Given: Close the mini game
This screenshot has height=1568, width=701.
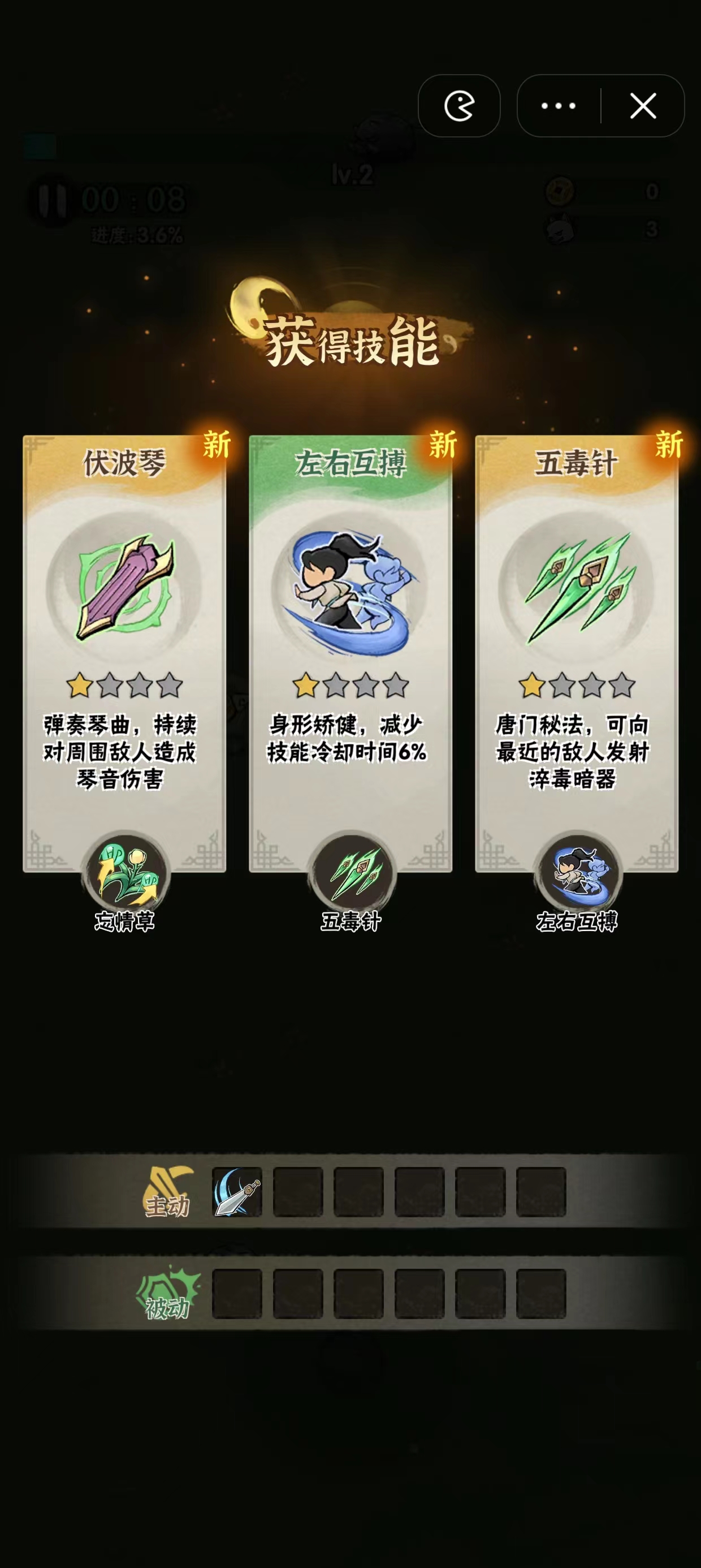Looking at the screenshot, I should [643, 106].
